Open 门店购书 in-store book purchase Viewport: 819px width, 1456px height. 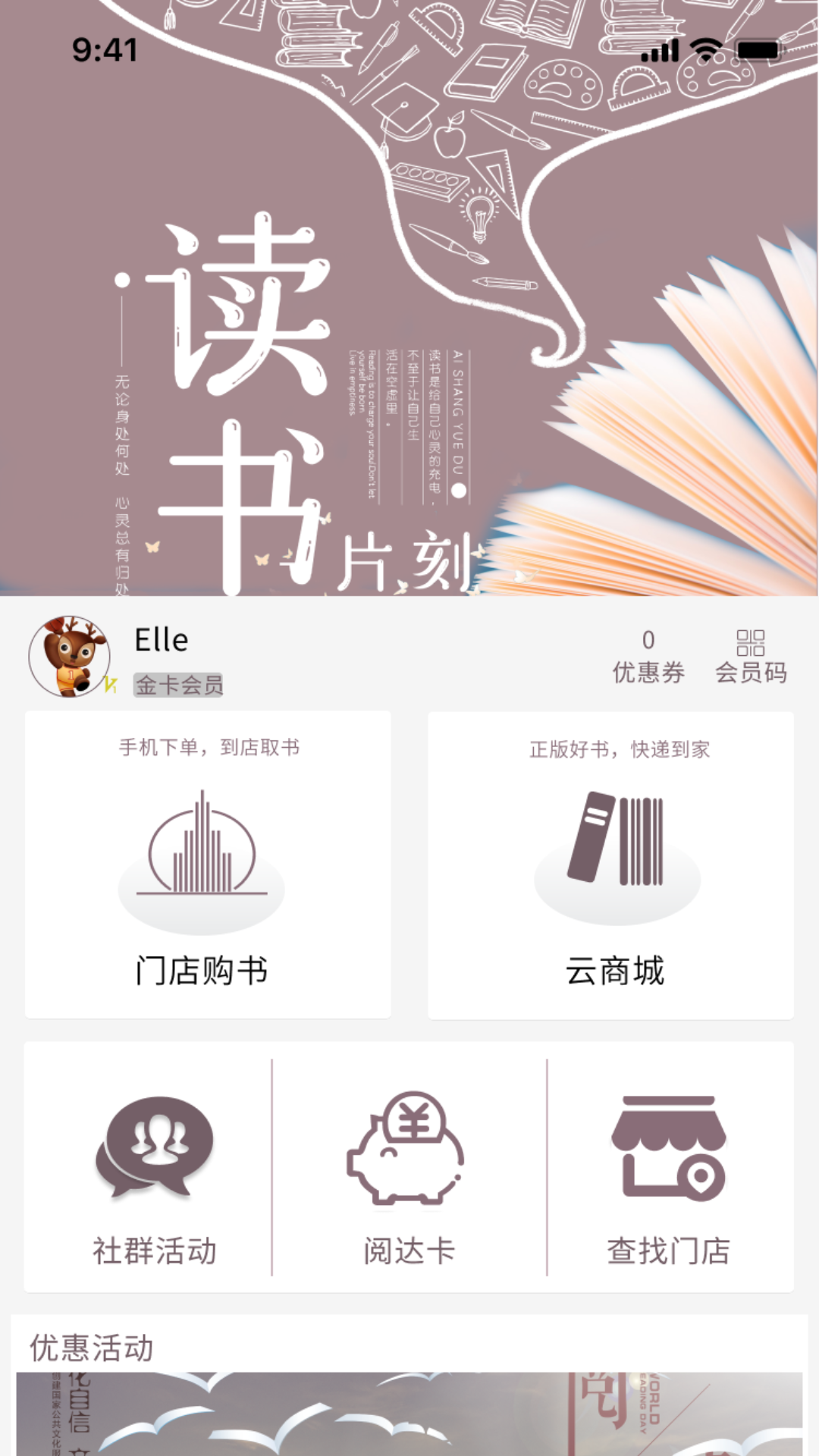[x=208, y=864]
